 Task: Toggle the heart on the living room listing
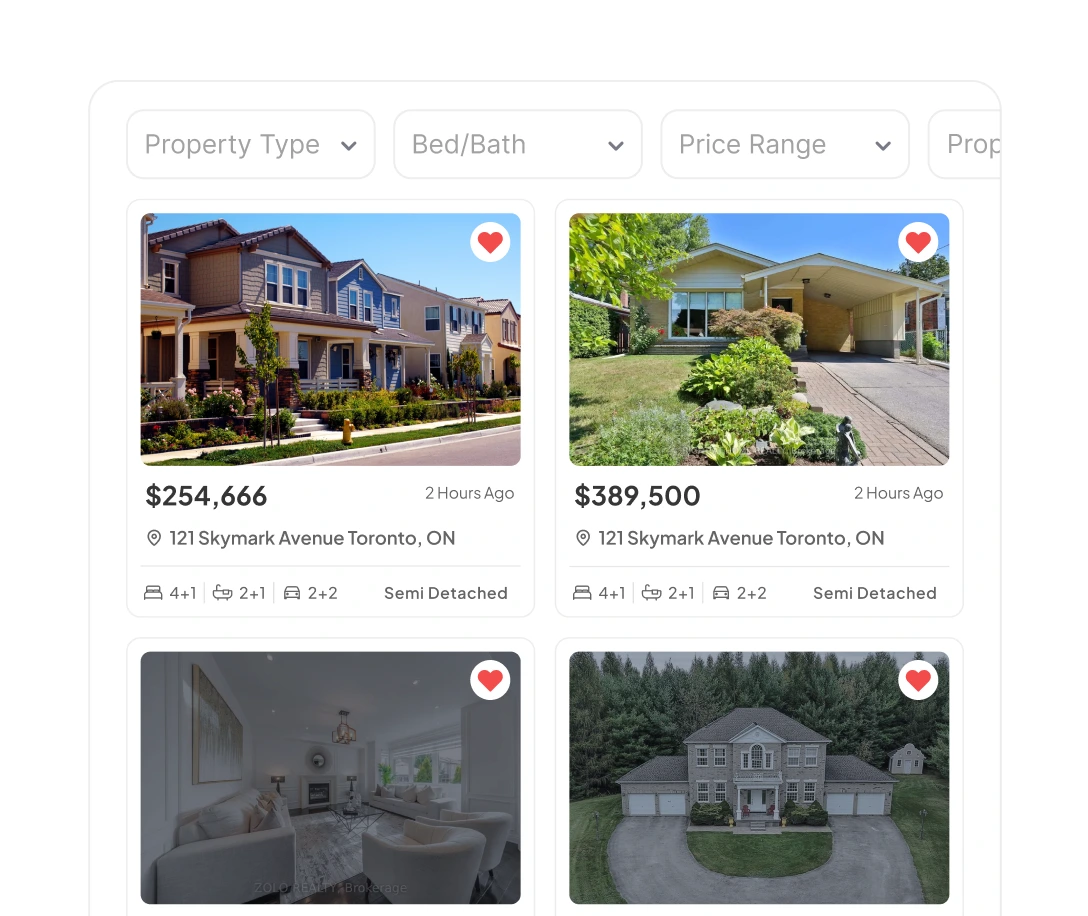click(490, 681)
